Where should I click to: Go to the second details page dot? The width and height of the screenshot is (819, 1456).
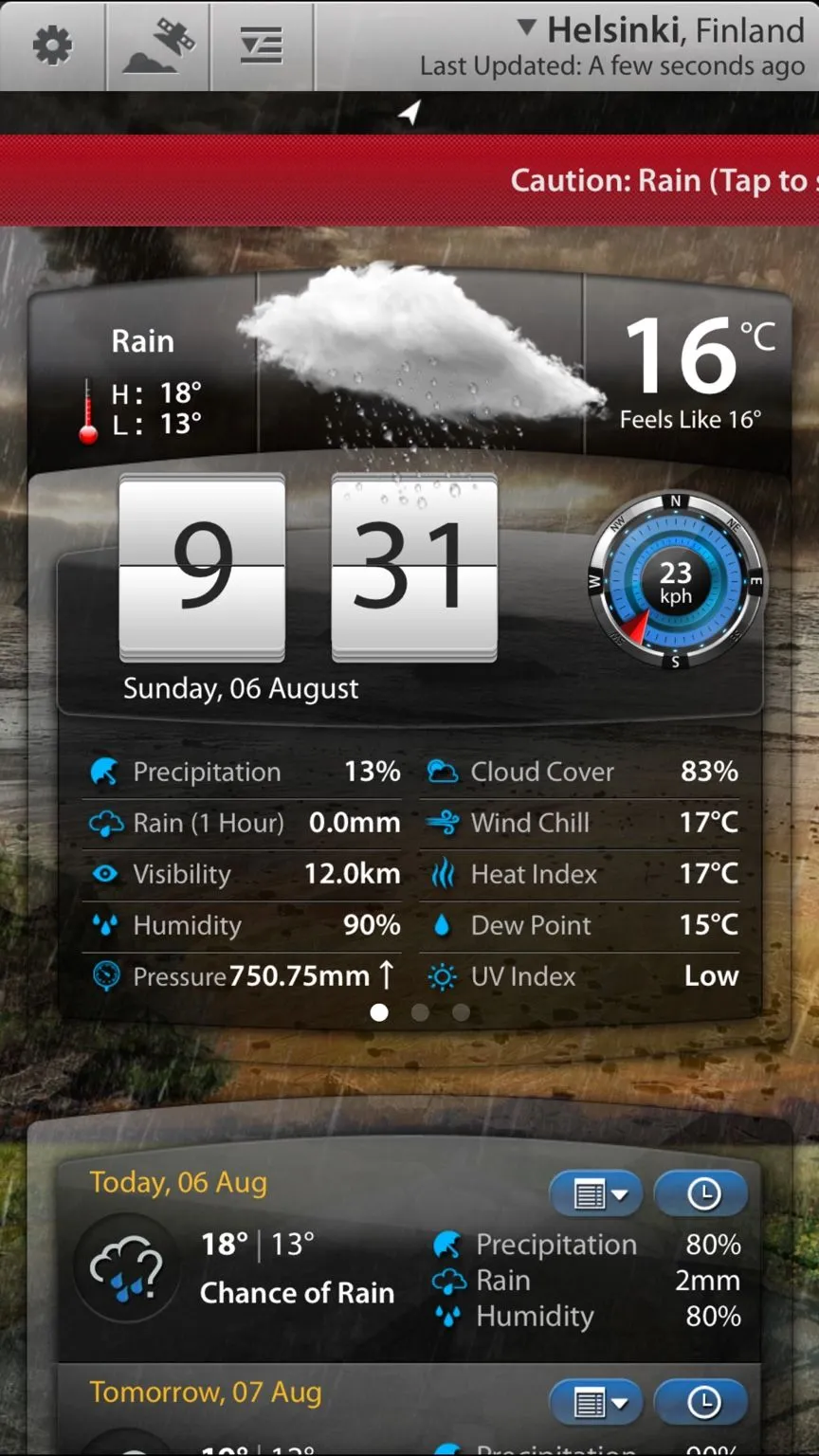click(x=420, y=1013)
